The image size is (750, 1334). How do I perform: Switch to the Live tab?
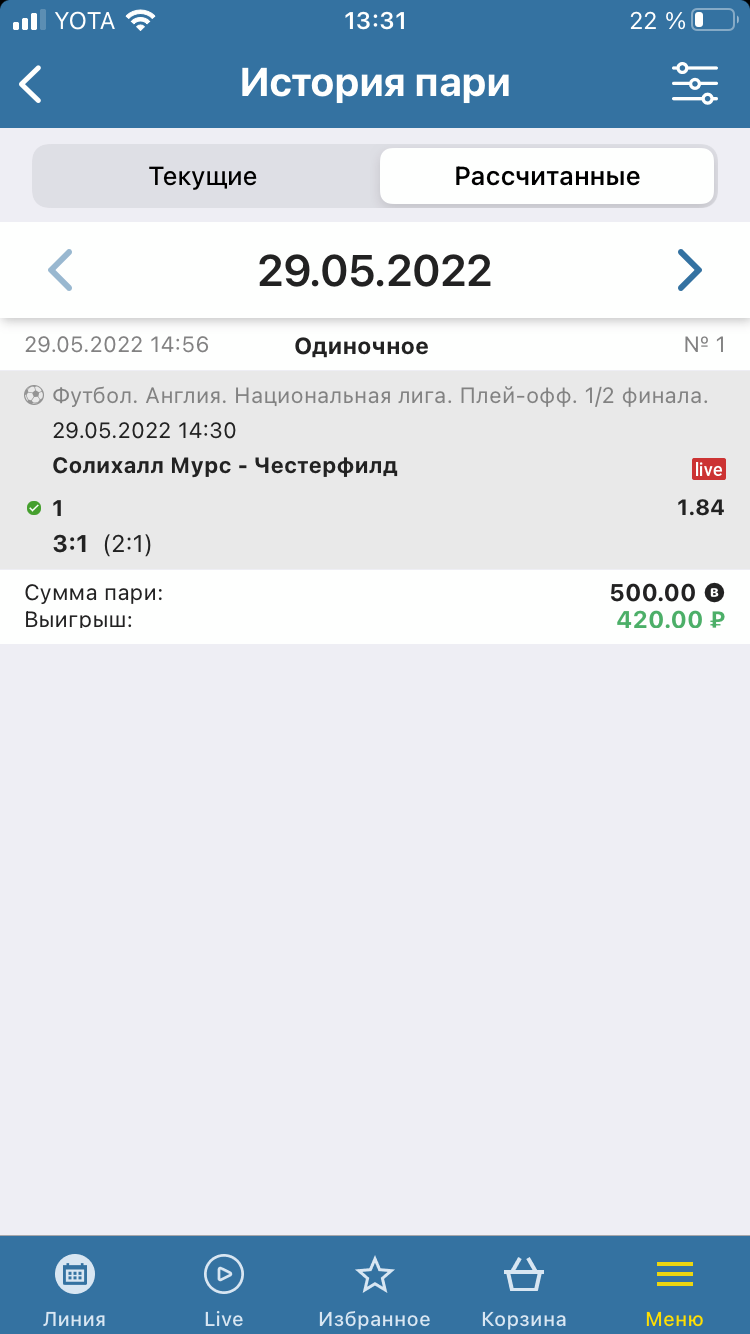(x=224, y=1290)
